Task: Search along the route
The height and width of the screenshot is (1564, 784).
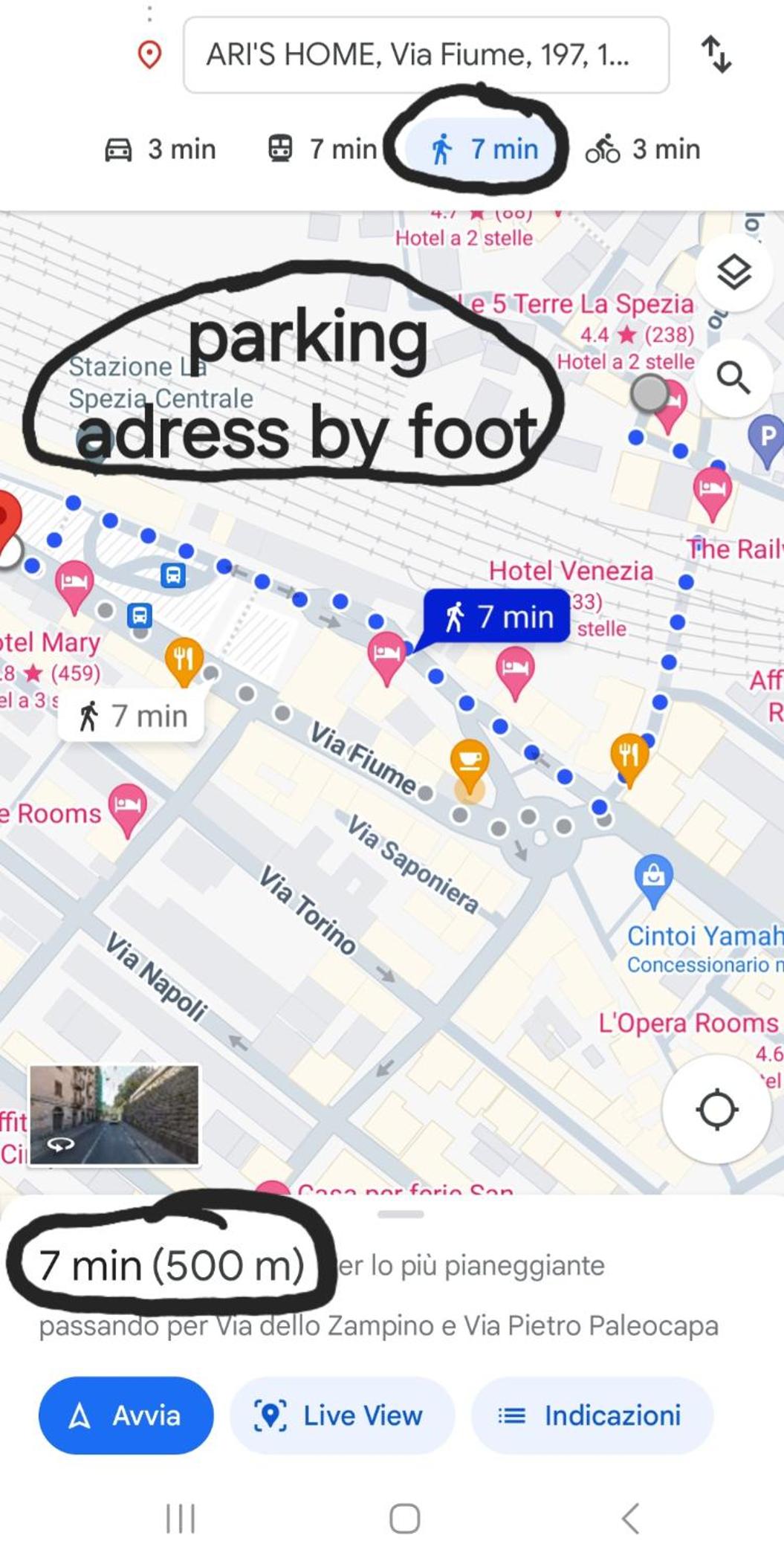Action: [733, 378]
